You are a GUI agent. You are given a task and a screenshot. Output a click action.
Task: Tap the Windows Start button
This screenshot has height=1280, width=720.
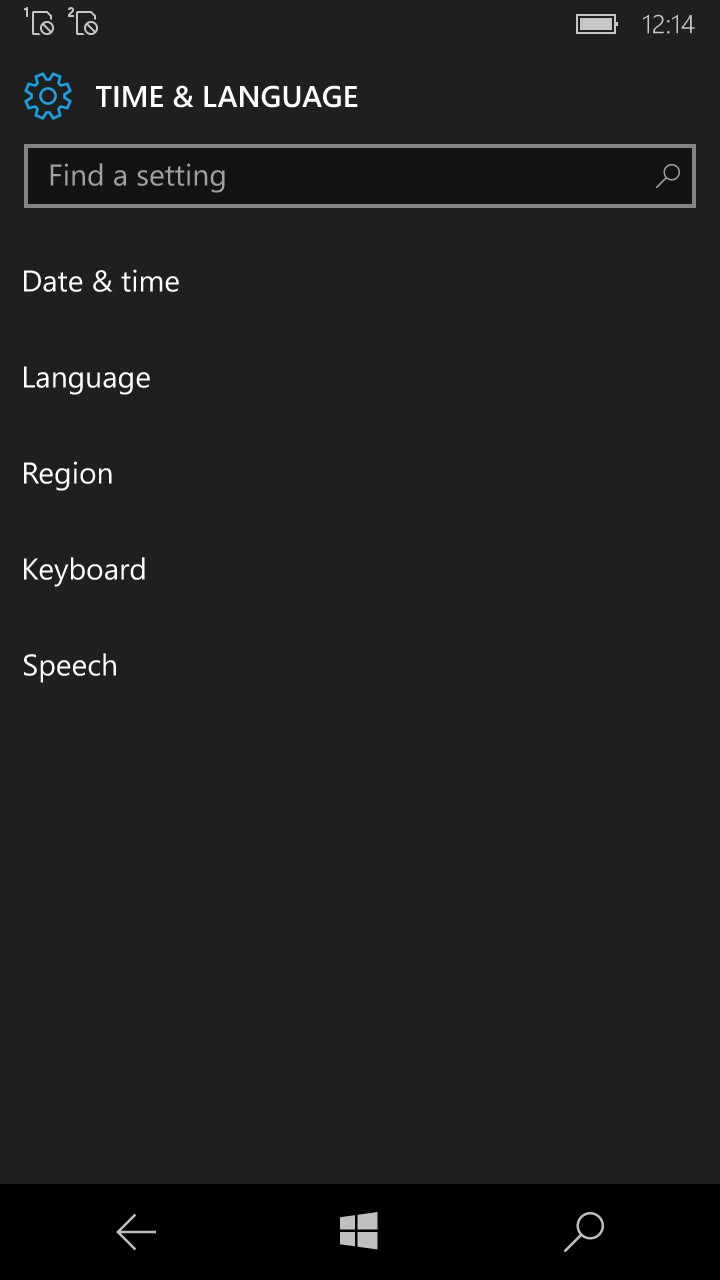click(359, 1231)
